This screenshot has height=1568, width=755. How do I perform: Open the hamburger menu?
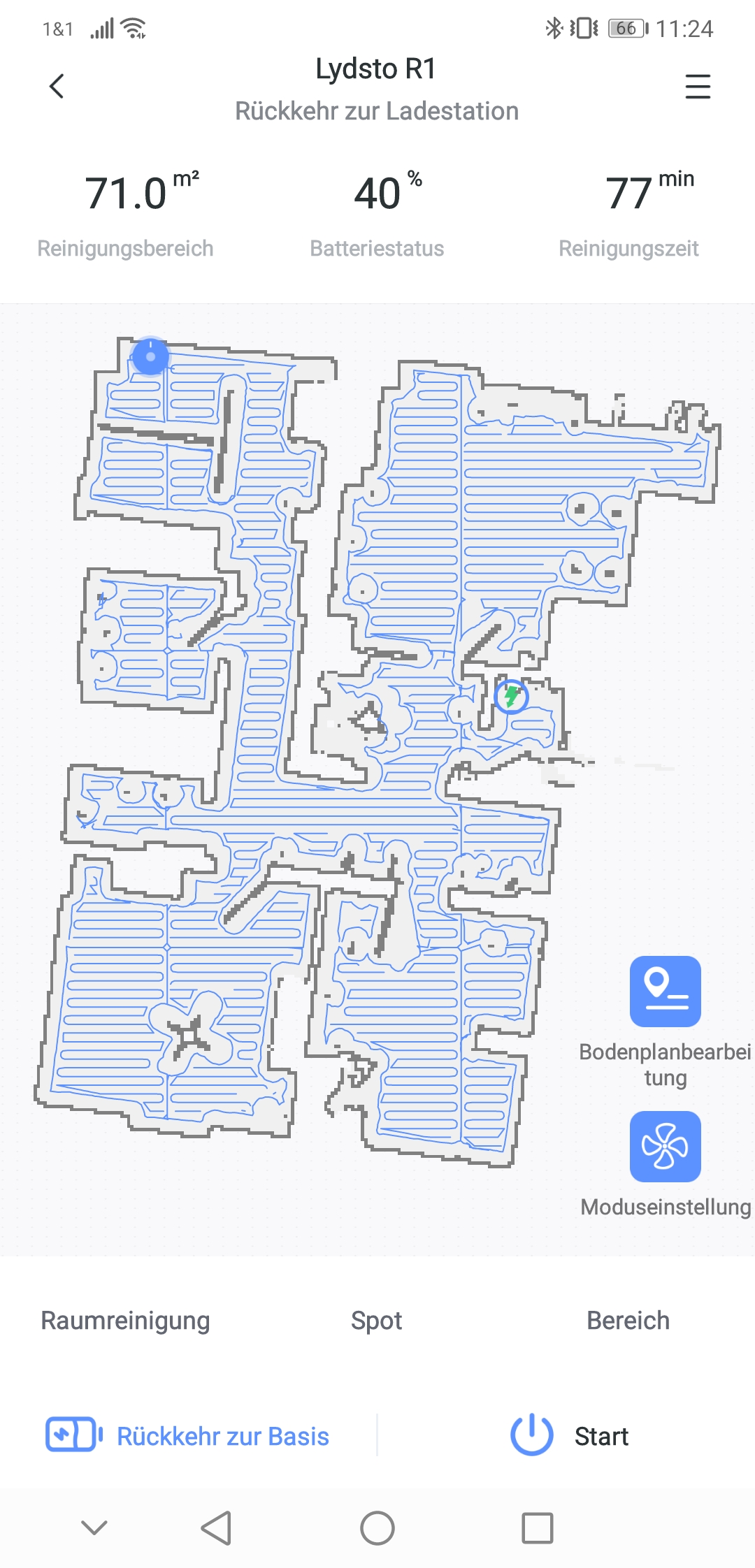tap(697, 87)
